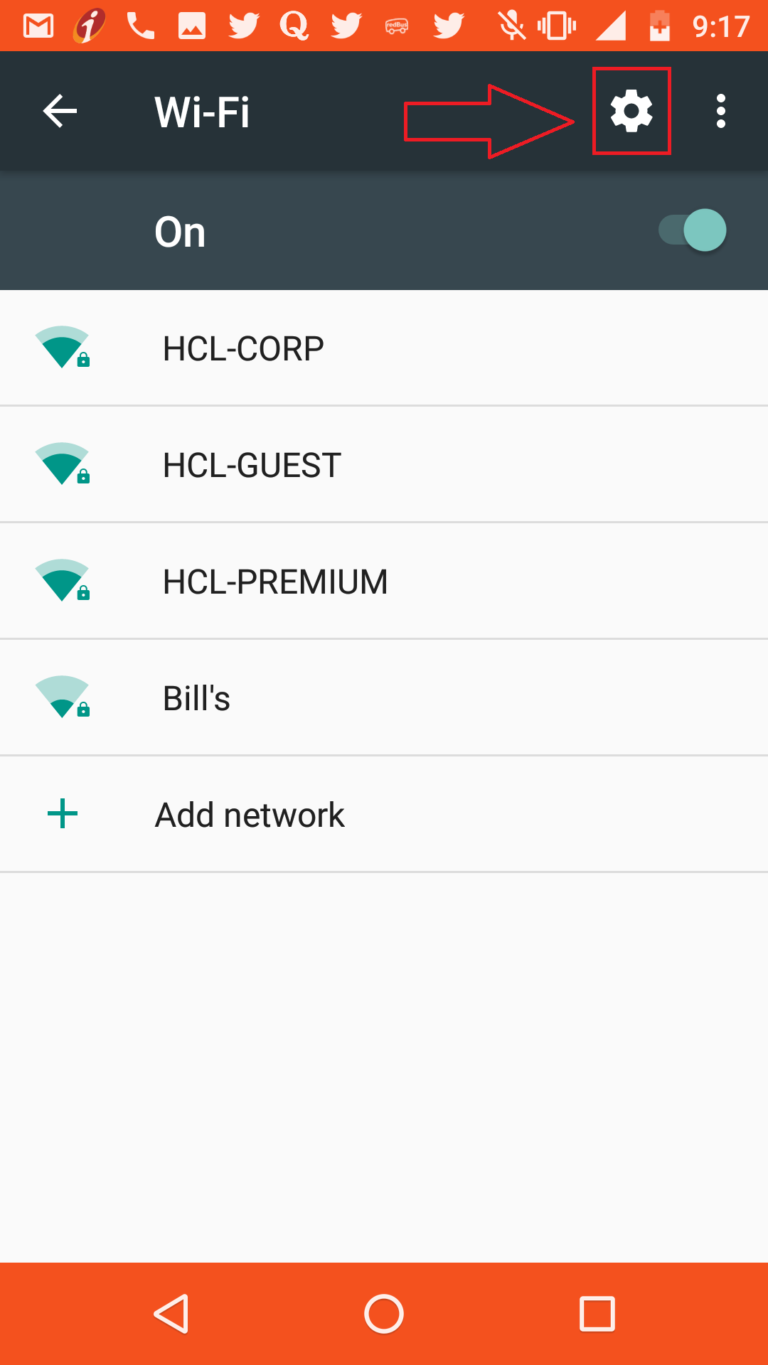Go back using the arrow in the title bar
This screenshot has height=1365, width=768.
59,111
